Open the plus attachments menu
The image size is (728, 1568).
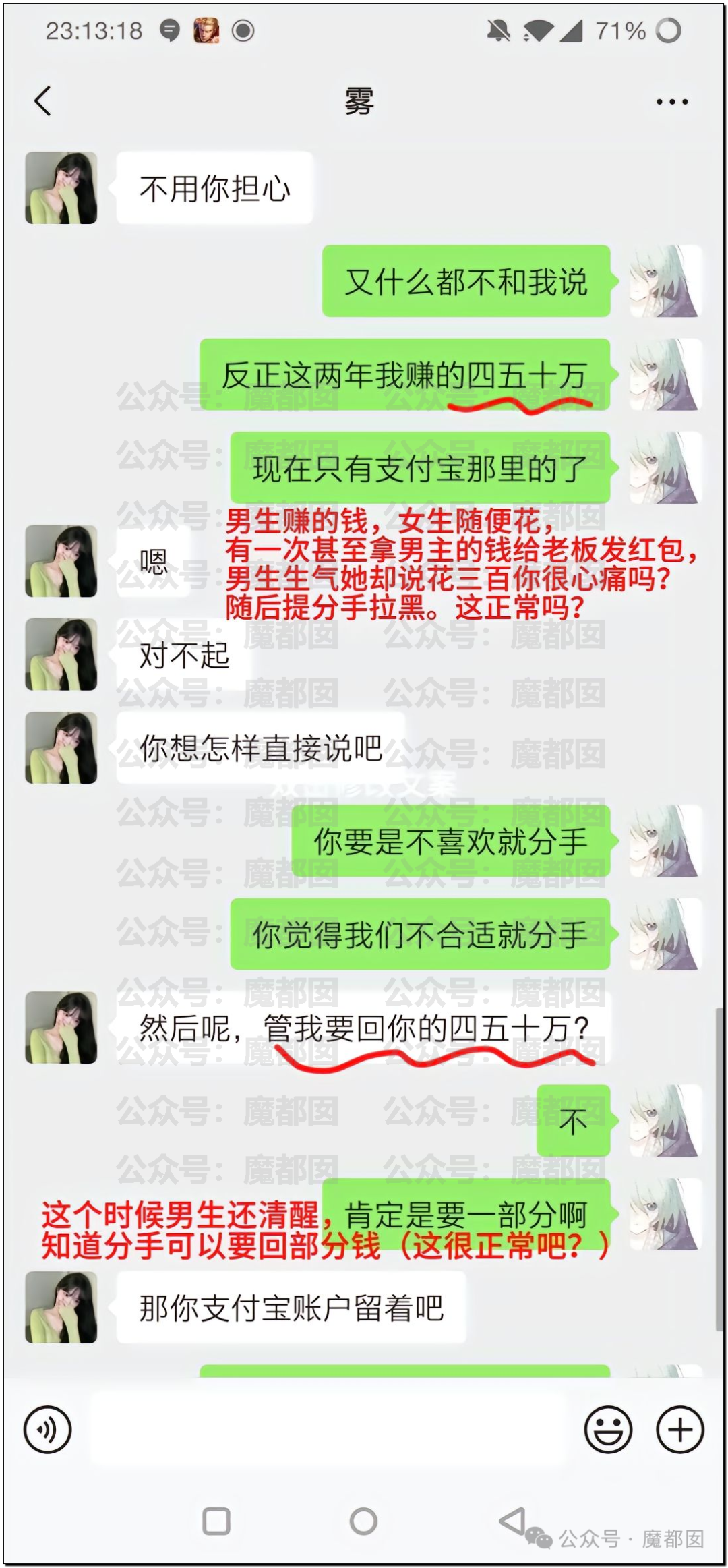pos(680,1429)
